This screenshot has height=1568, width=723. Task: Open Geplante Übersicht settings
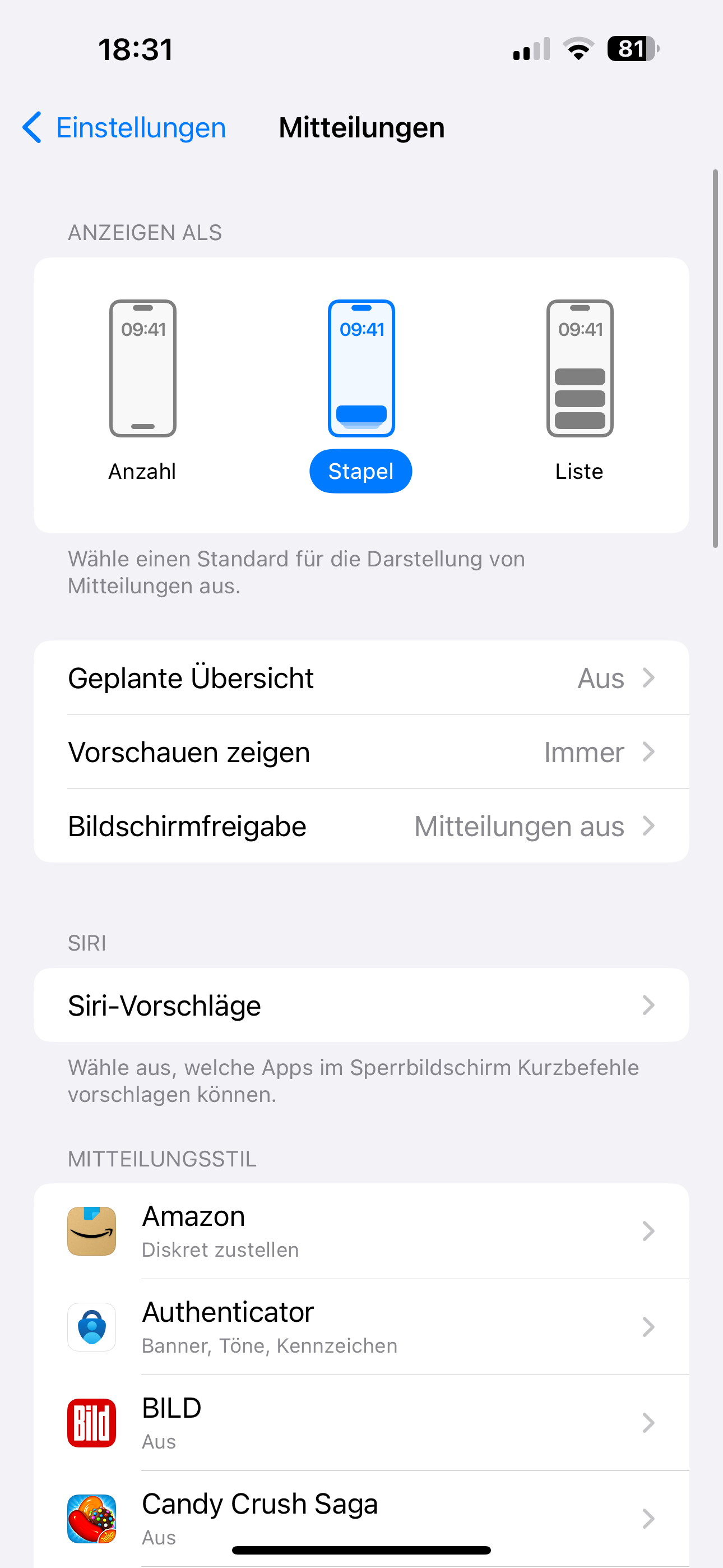pyautogui.click(x=361, y=677)
